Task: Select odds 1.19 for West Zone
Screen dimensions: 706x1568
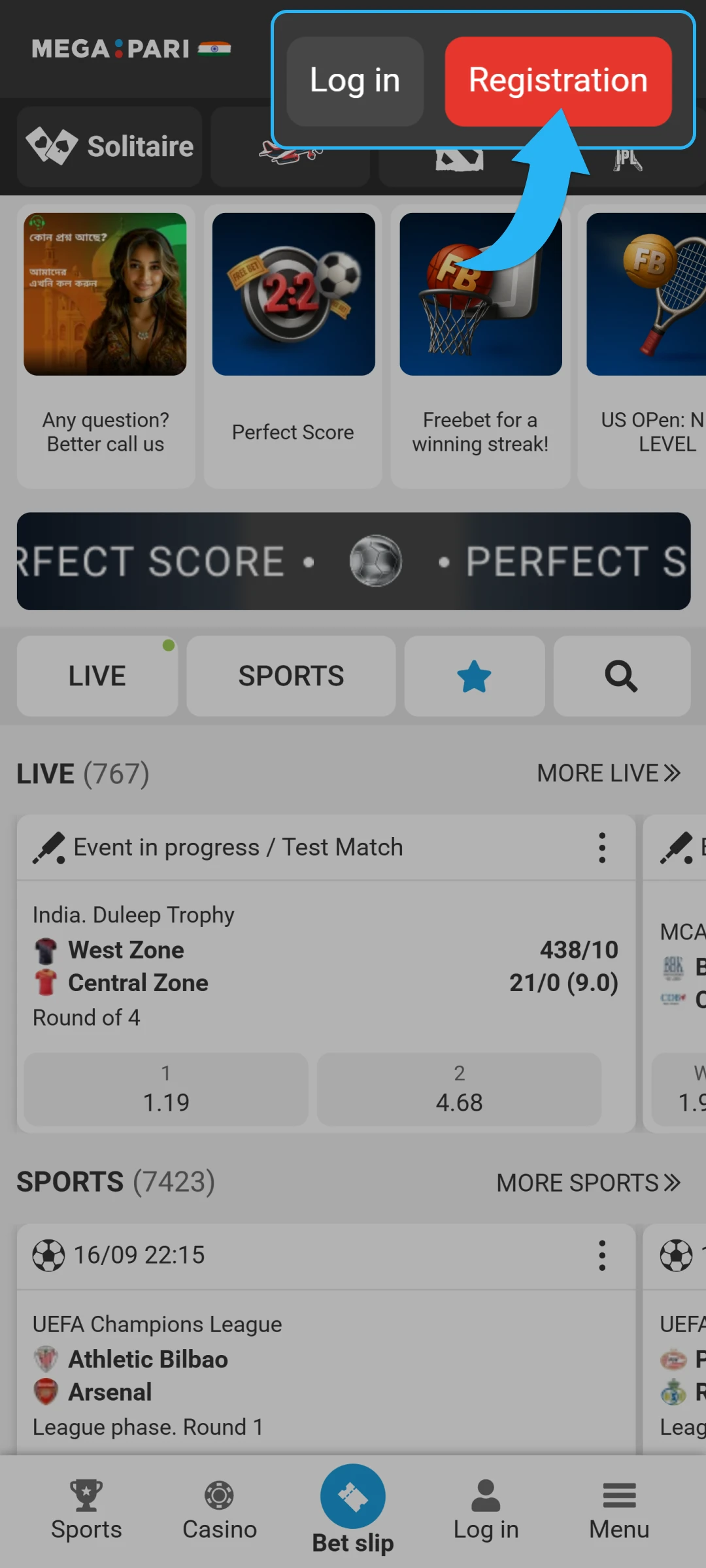Action: pos(166,1089)
